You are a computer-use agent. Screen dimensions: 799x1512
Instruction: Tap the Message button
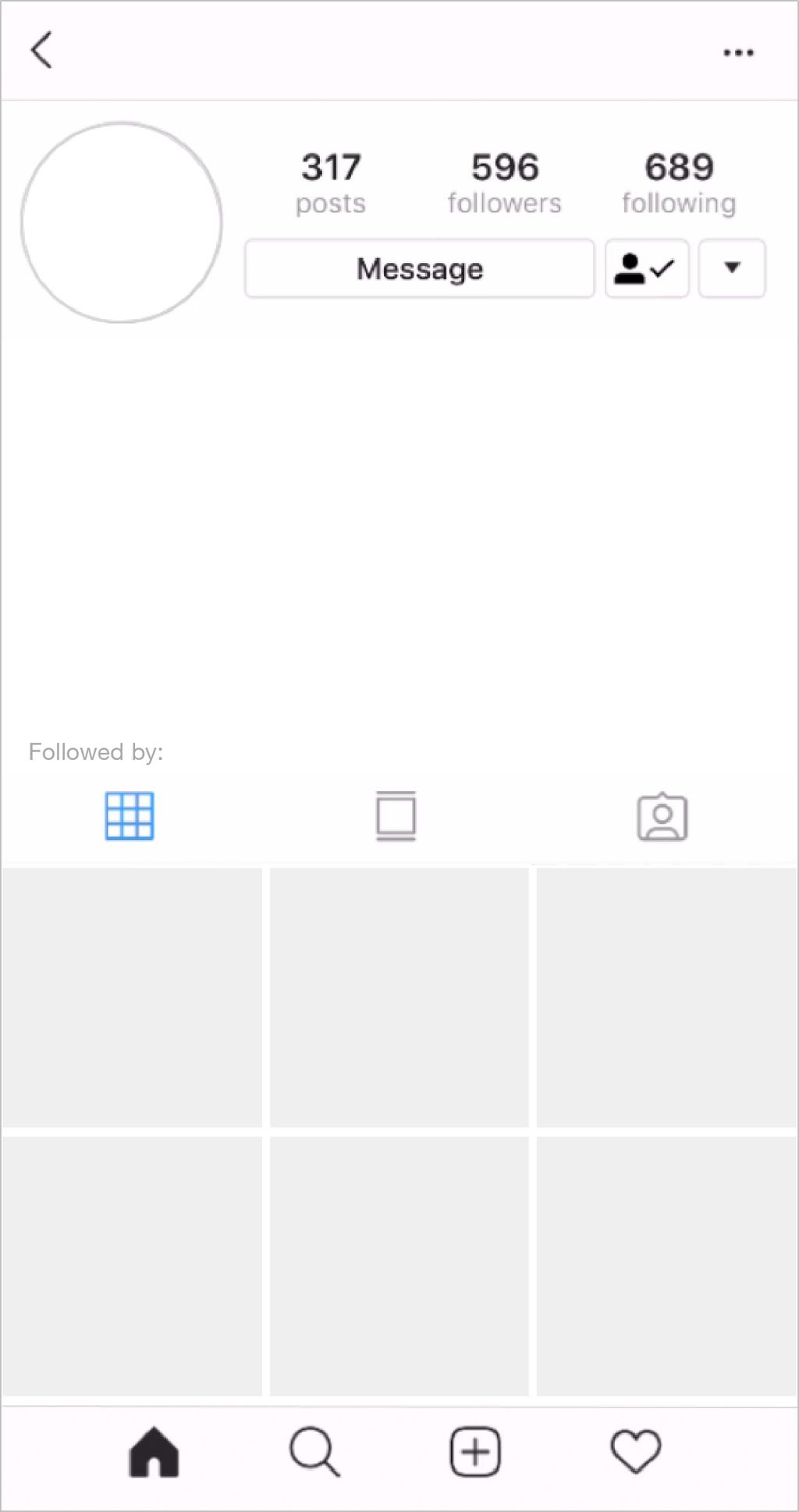(419, 269)
